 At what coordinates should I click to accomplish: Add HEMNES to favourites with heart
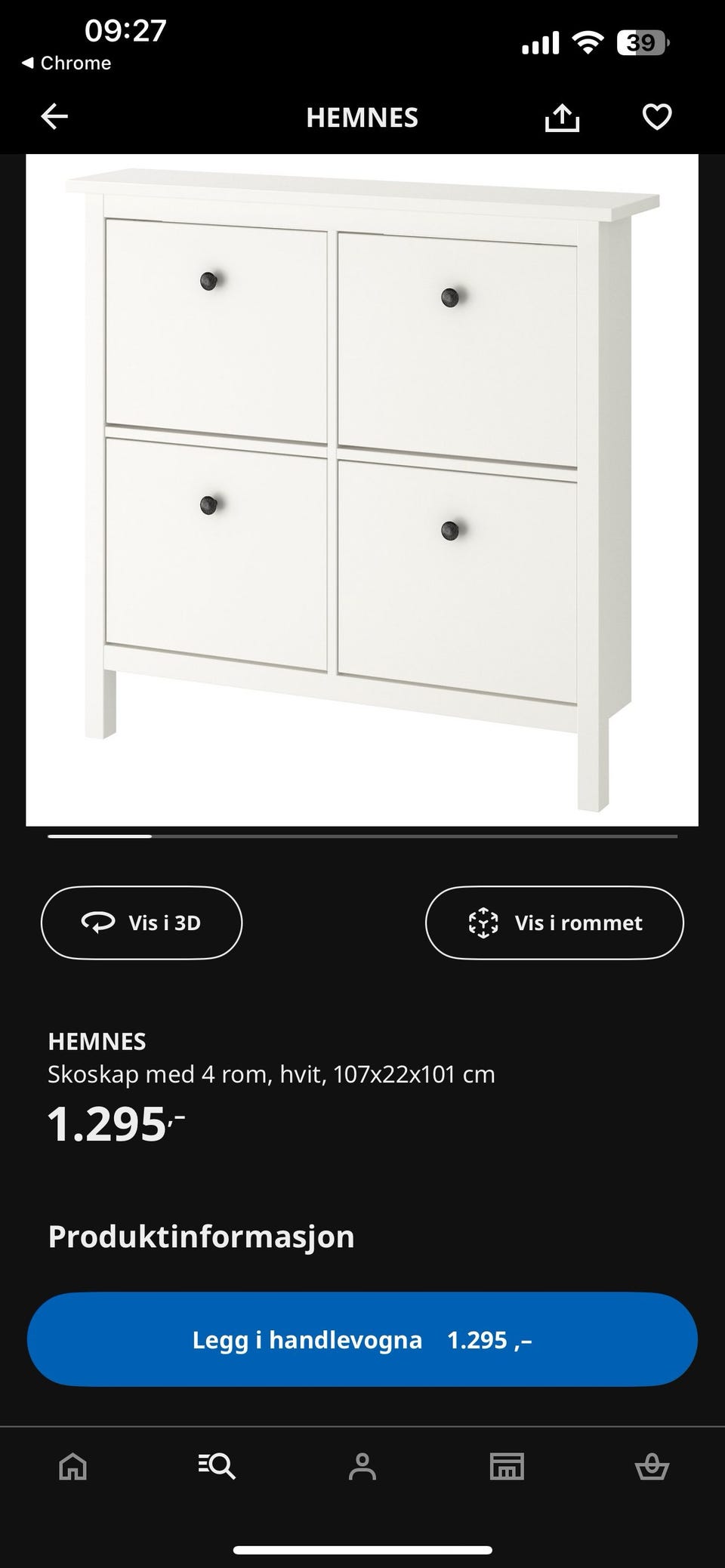656,117
